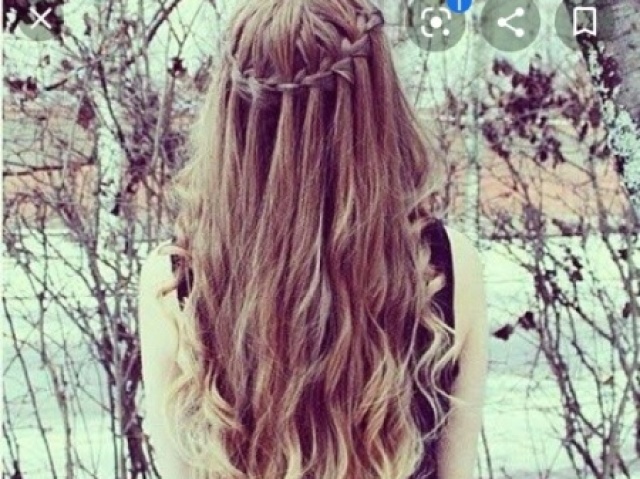Save the image with the bookmark icon
Image resolution: width=640 pixels, height=479 pixels.
click(x=584, y=20)
